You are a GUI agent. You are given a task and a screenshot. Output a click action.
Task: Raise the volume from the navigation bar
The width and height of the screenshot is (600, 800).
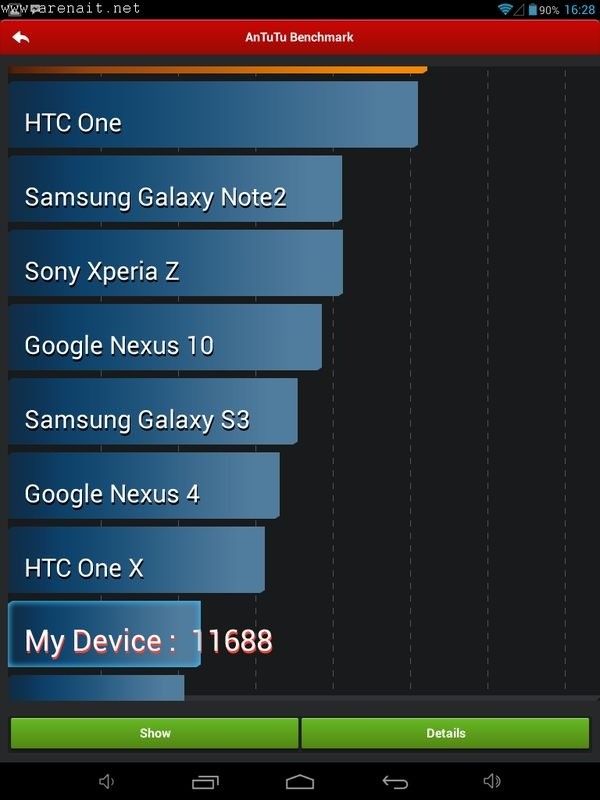click(491, 781)
